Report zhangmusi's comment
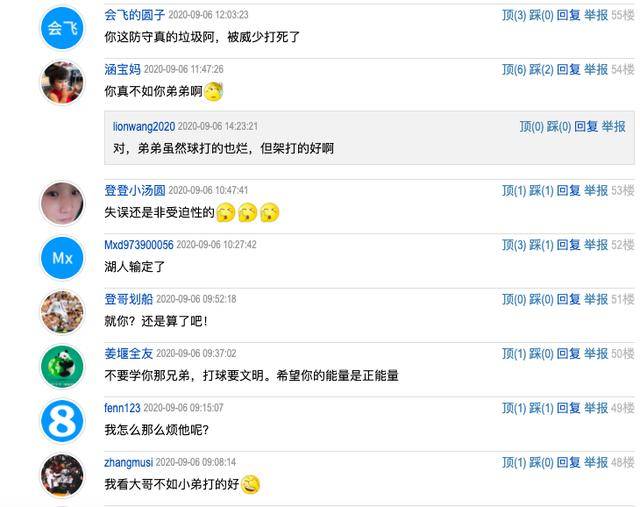This screenshot has width=640, height=507. click(596, 462)
